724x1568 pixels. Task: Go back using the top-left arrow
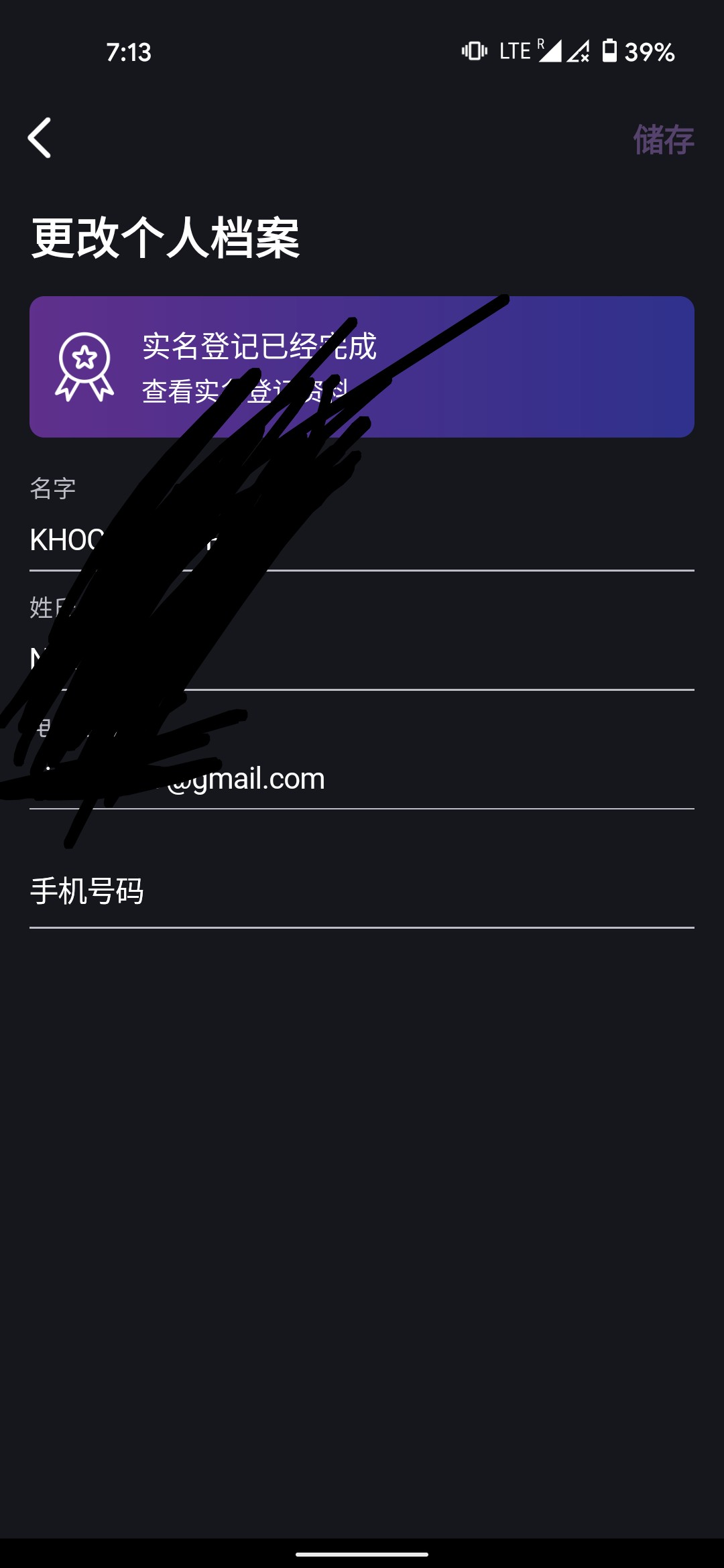tap(40, 138)
